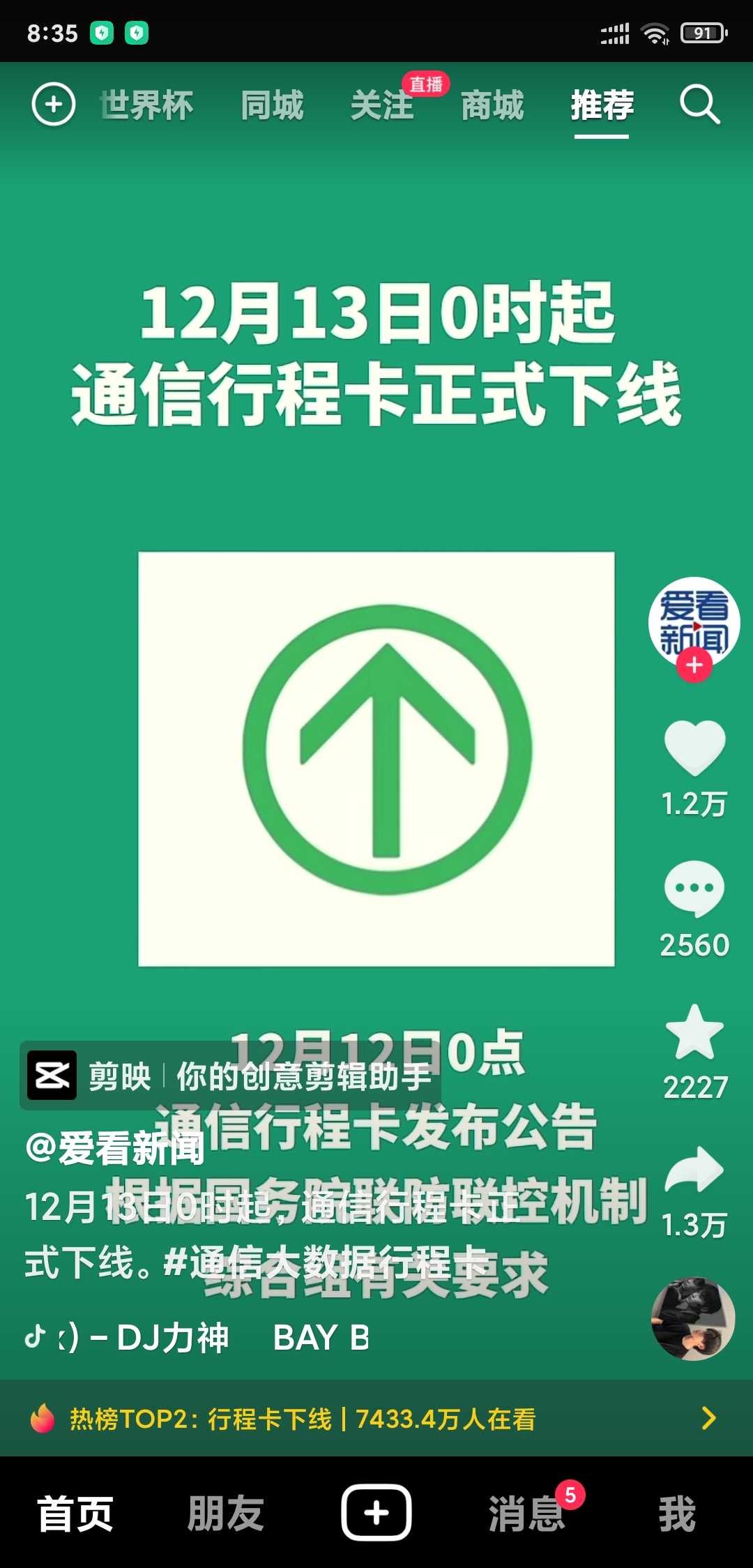
Task: Open the 关注 tab with live badge
Action: (x=382, y=105)
